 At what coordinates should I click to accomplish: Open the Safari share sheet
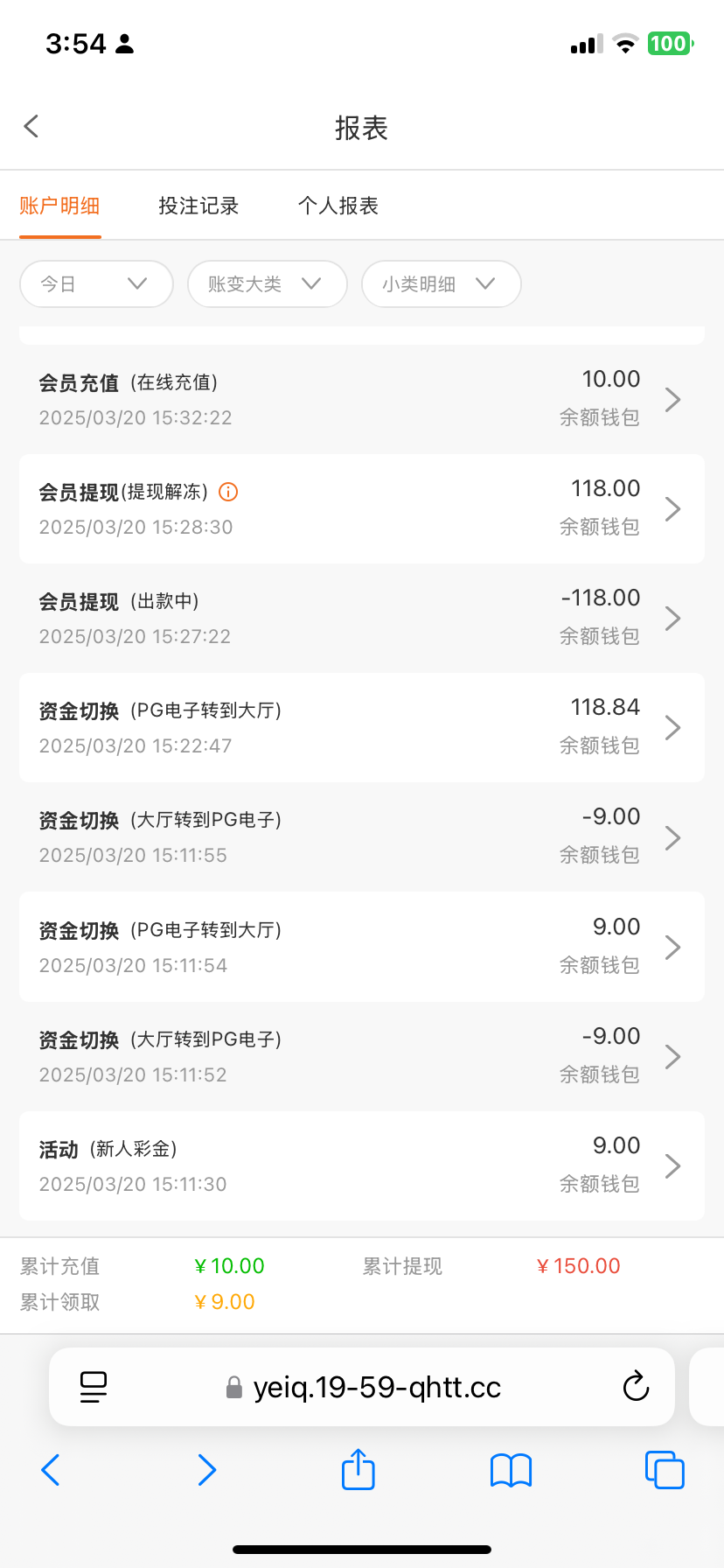coord(358,1470)
